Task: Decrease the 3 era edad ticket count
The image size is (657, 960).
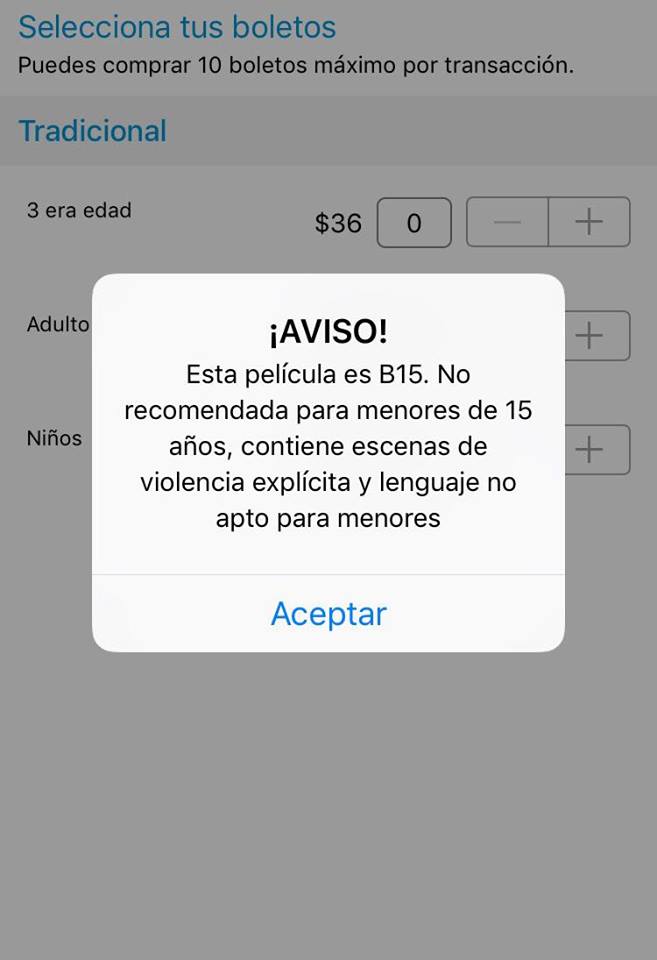Action: tap(507, 222)
